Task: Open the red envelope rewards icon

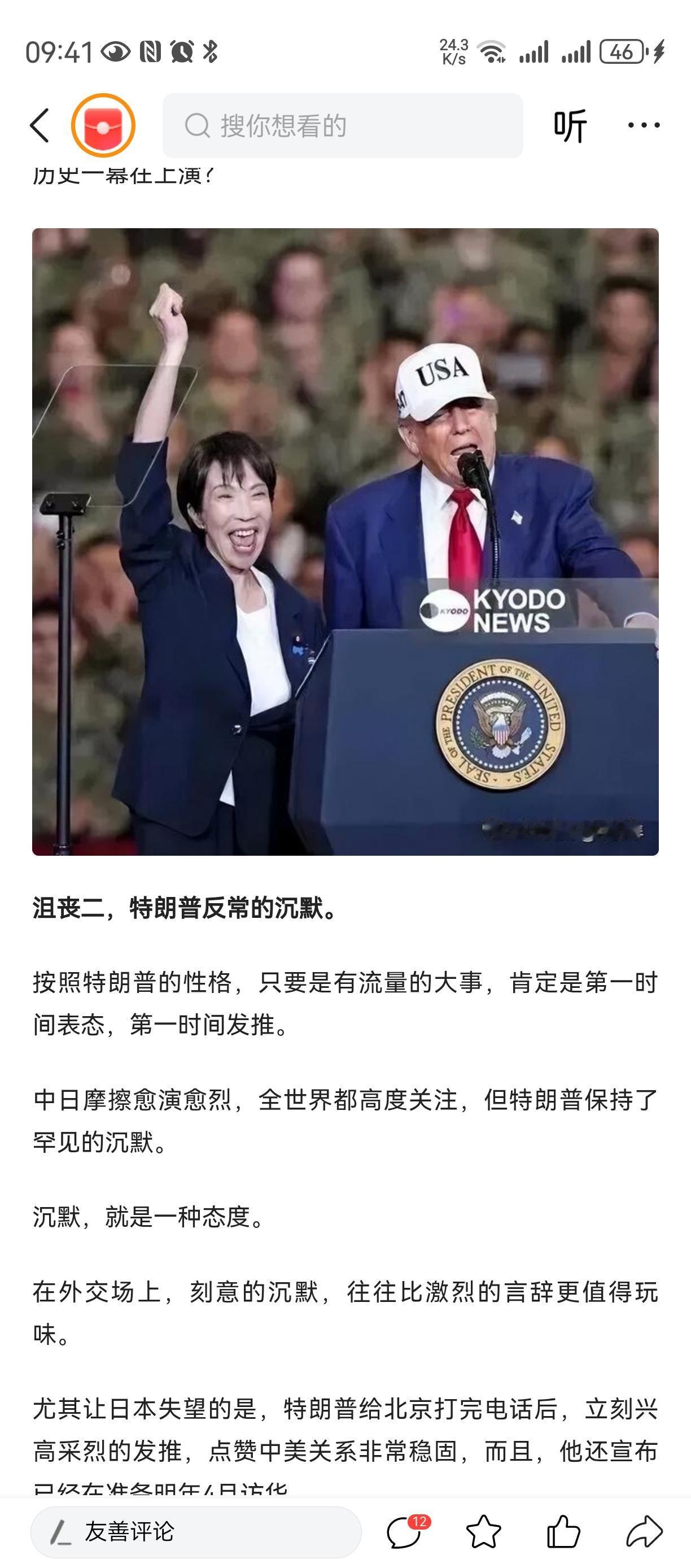Action: coord(104,126)
